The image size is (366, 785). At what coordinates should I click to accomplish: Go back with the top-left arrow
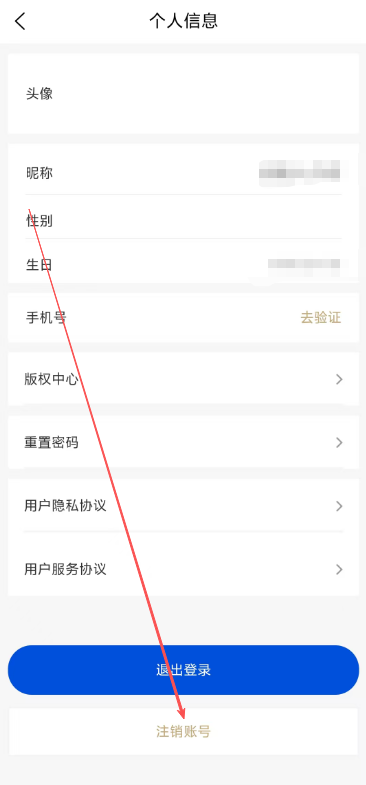pyautogui.click(x=20, y=22)
